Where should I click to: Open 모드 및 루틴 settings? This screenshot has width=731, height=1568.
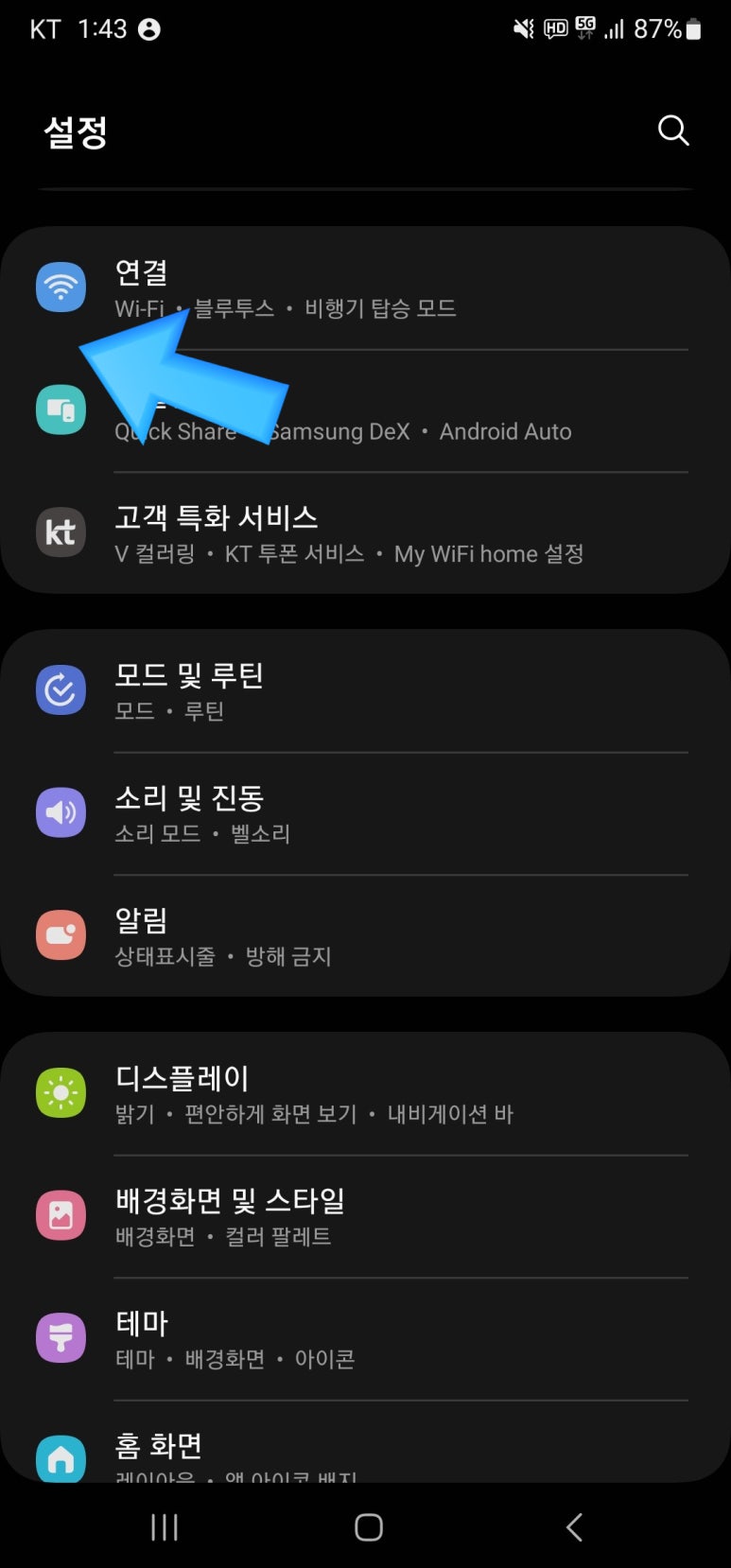(378, 691)
